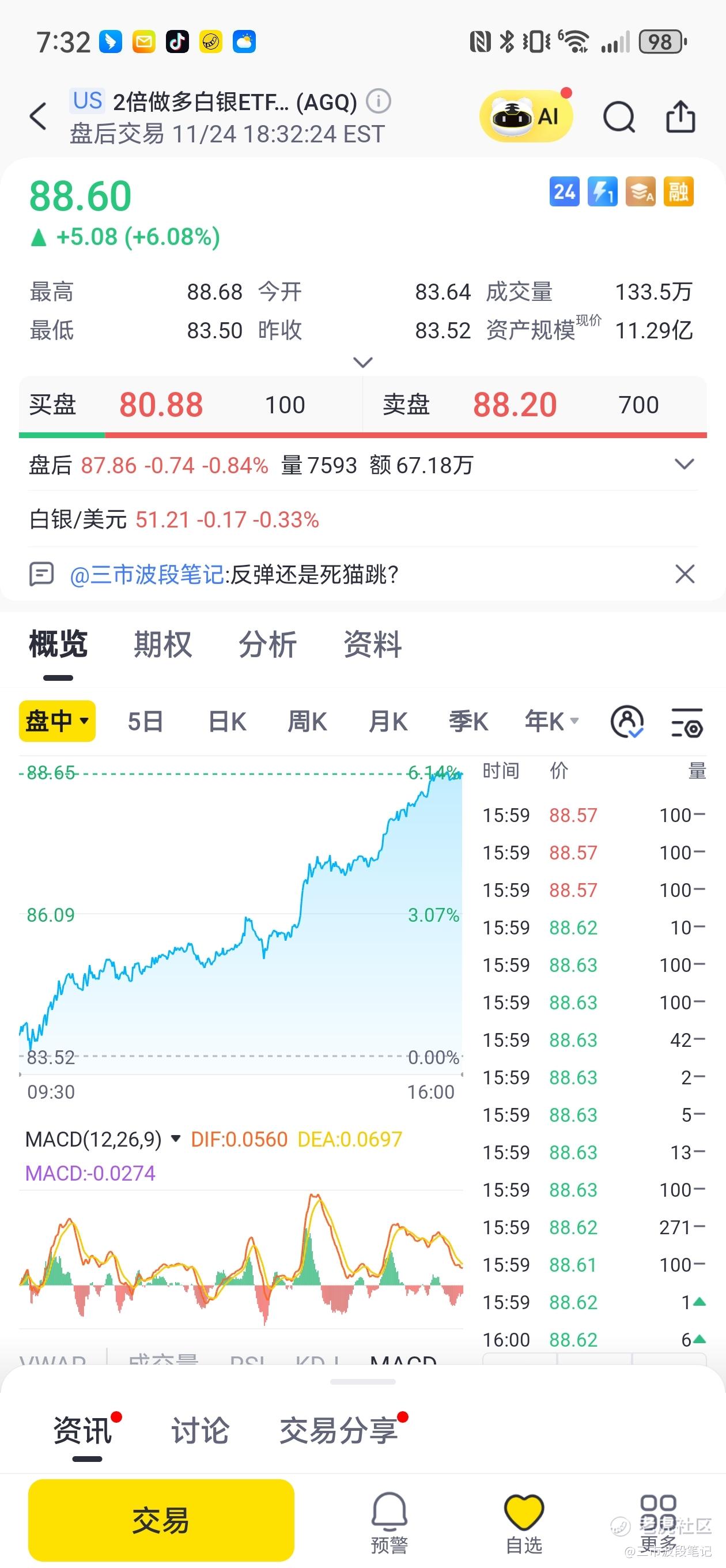The image size is (726, 1568).
Task: Switch to the 分析 tab
Action: 267,644
